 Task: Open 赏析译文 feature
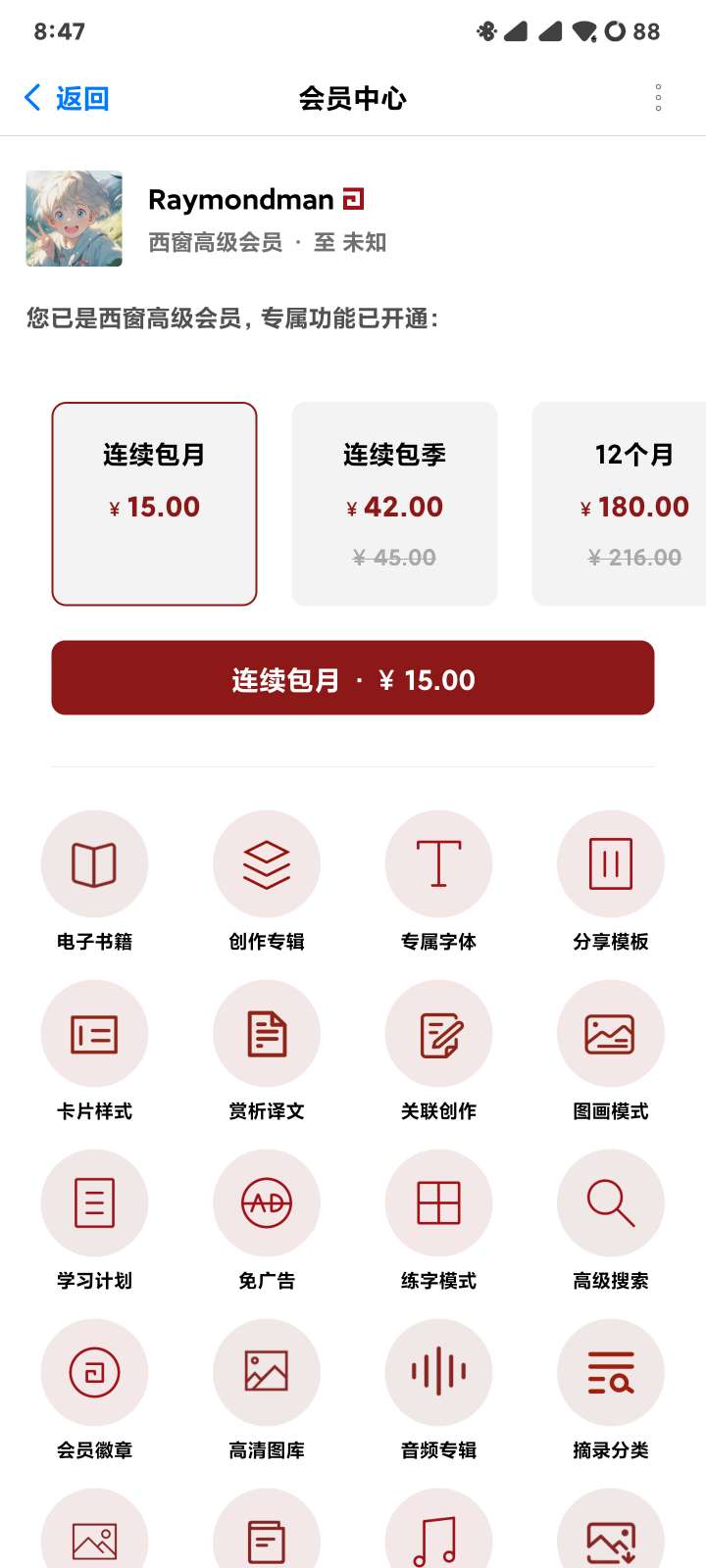[267, 1034]
